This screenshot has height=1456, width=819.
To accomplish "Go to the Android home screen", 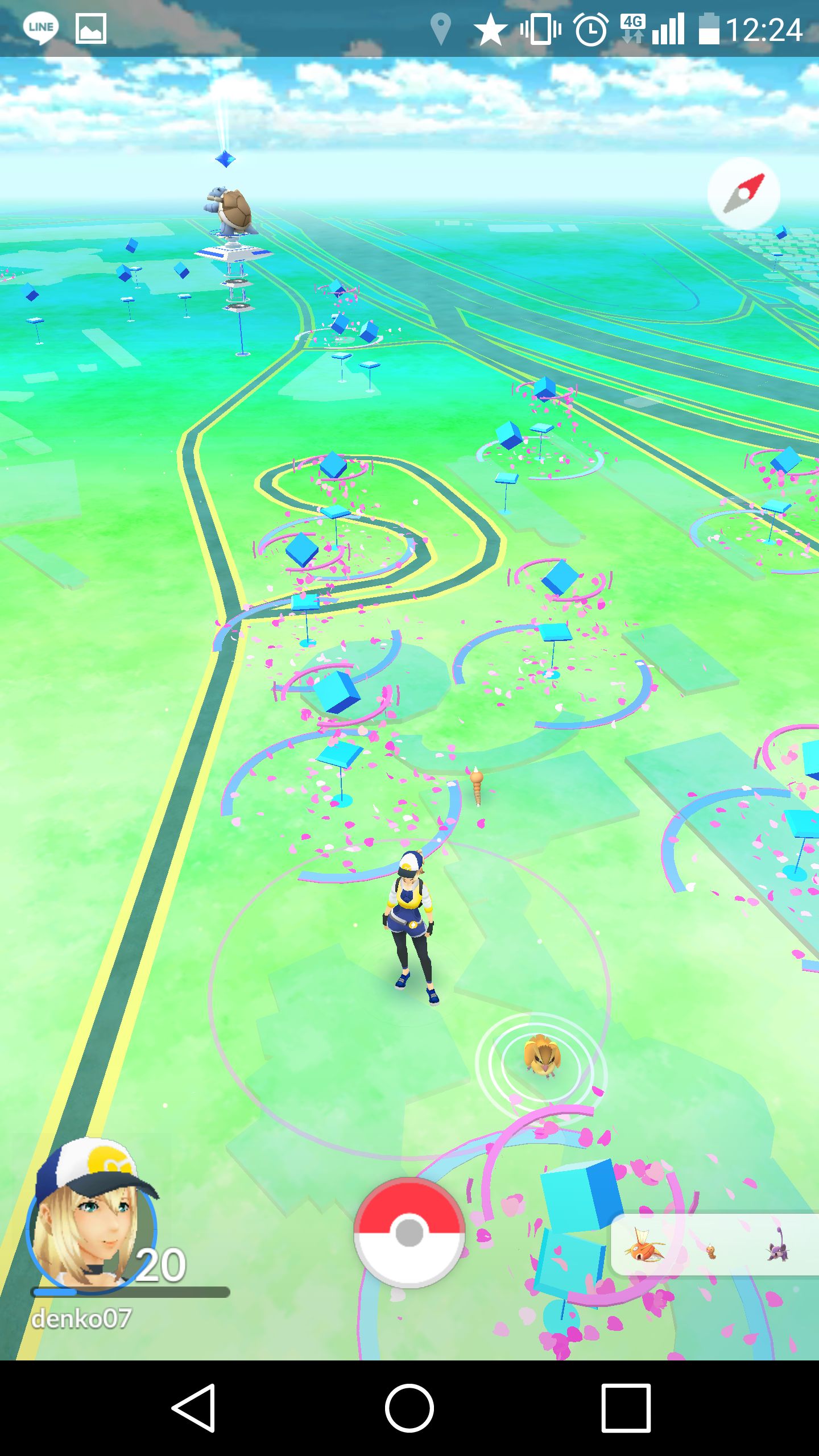I will [409, 1408].
